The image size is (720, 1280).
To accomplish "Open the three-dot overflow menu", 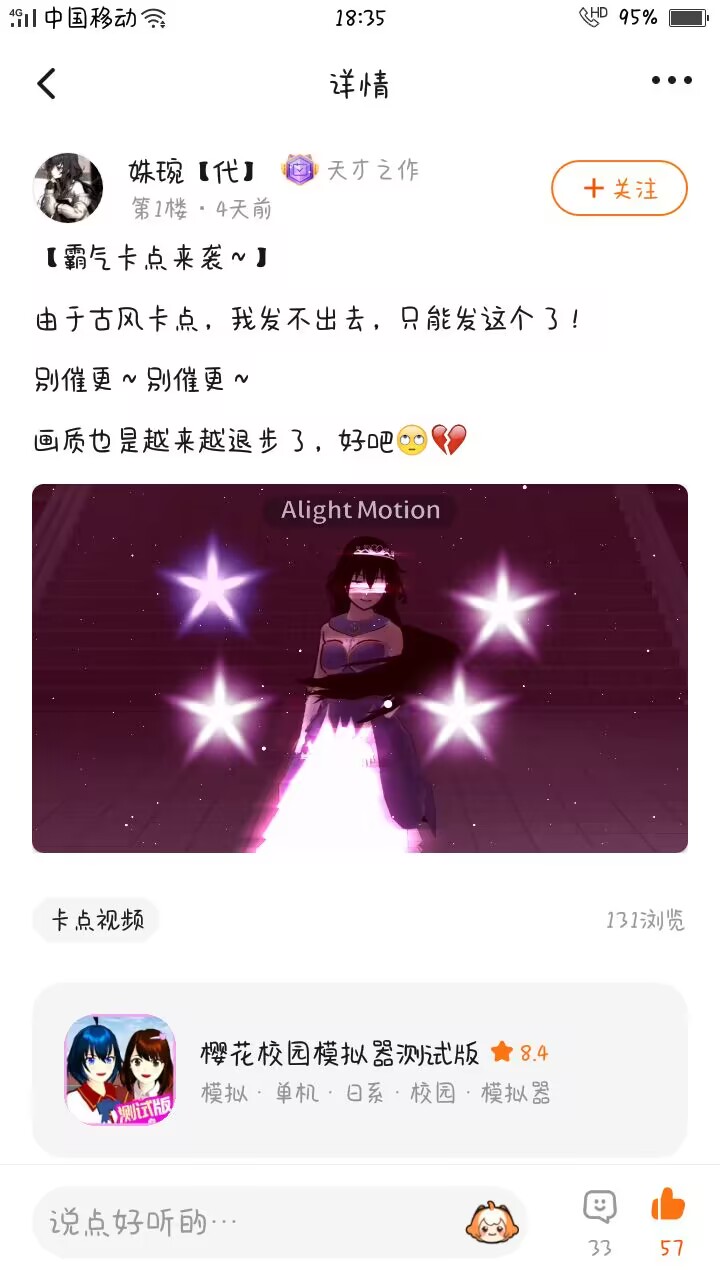I will pyautogui.click(x=671, y=82).
